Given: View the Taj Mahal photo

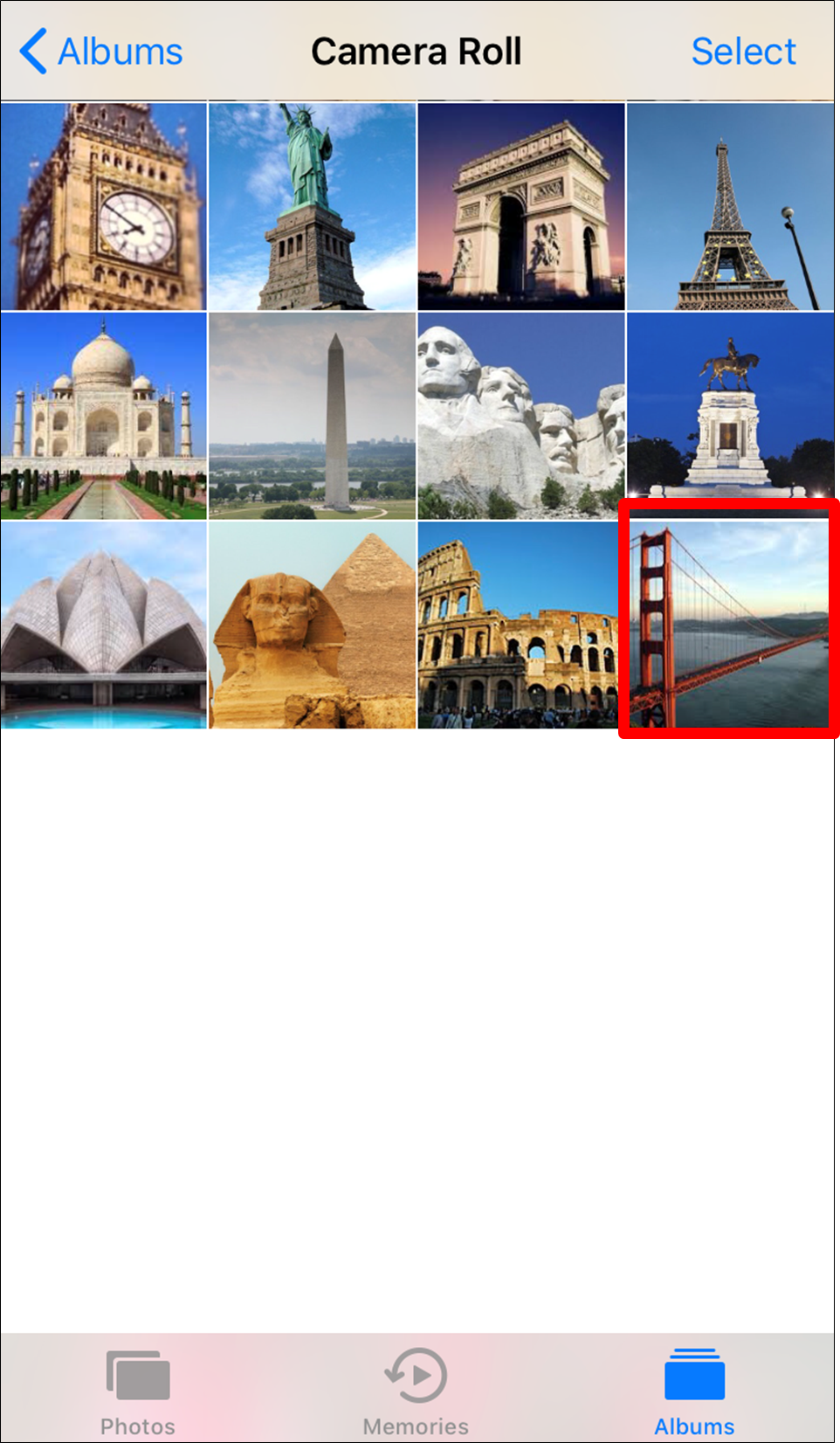Looking at the screenshot, I should click(x=103, y=416).
